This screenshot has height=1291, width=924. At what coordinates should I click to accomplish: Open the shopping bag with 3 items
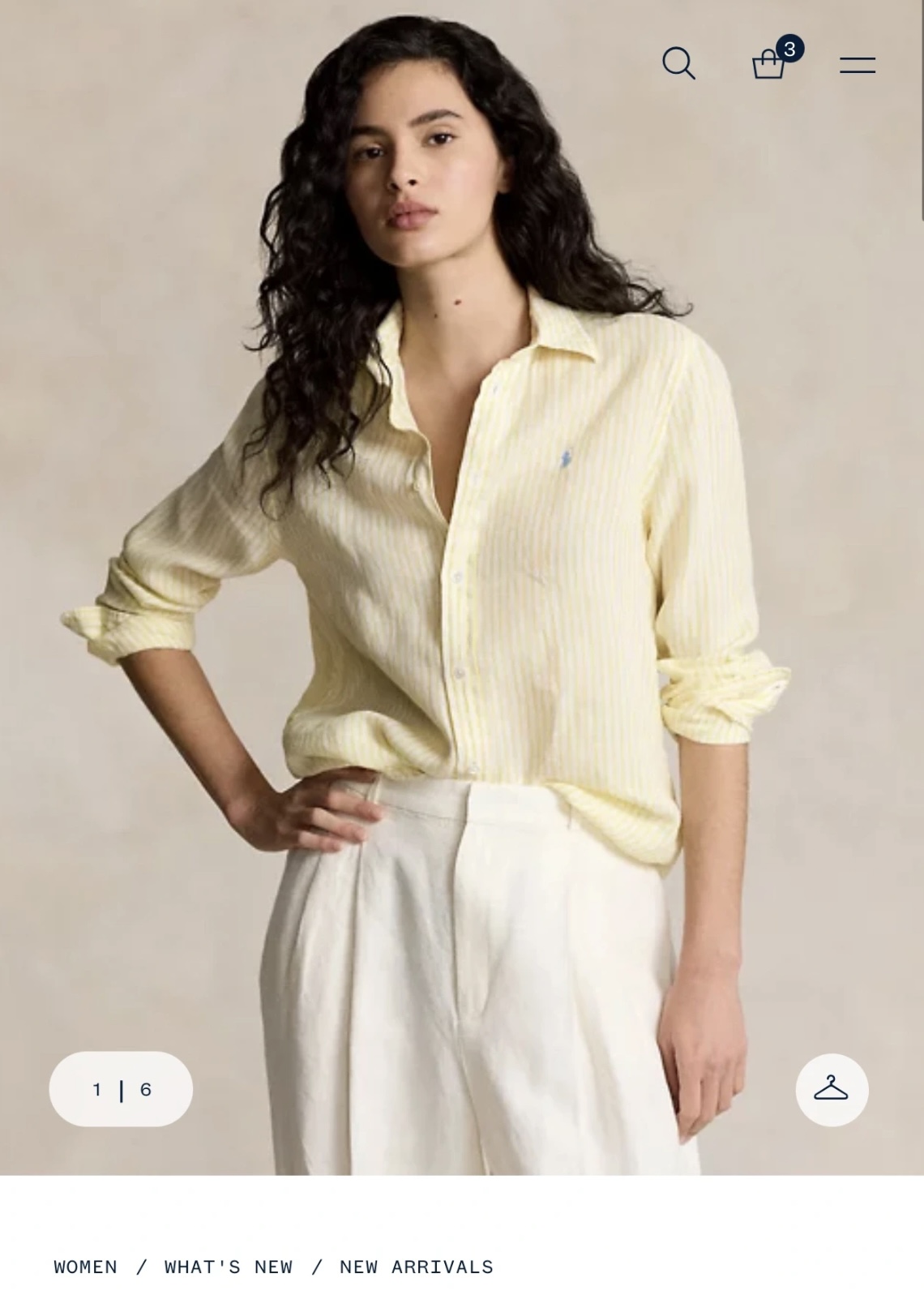pyautogui.click(x=769, y=63)
